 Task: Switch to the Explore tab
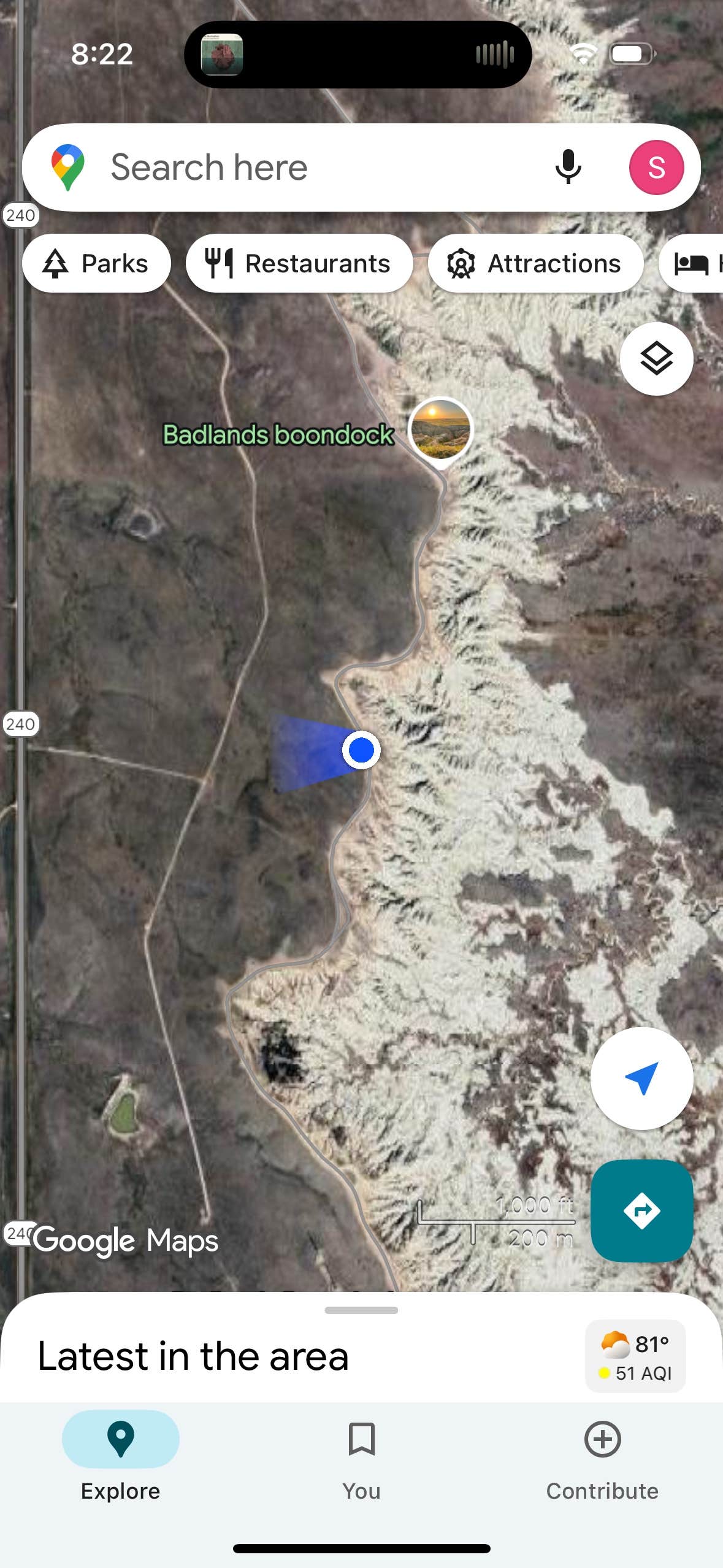point(120,1455)
